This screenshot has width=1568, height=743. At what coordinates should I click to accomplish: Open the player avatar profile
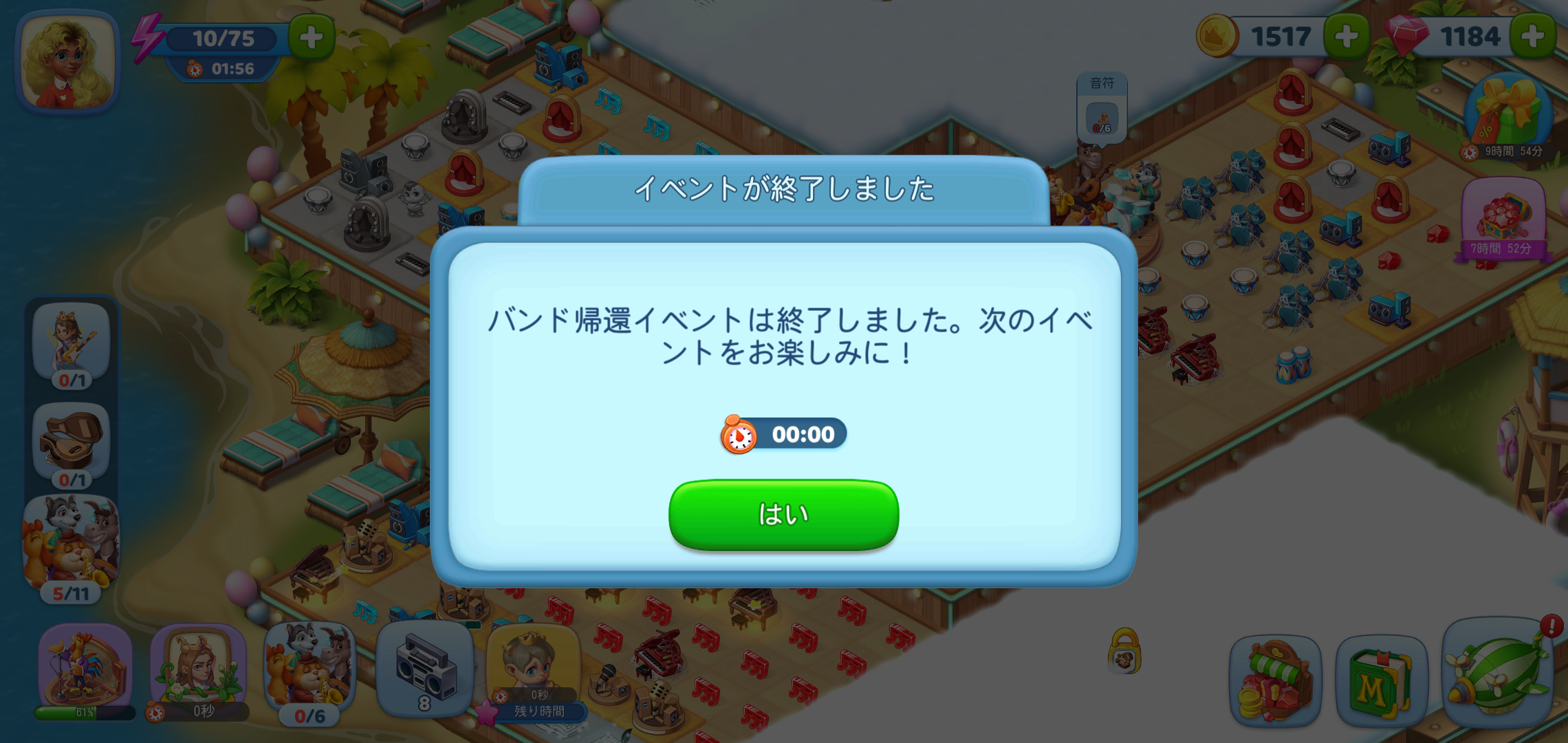[67, 62]
